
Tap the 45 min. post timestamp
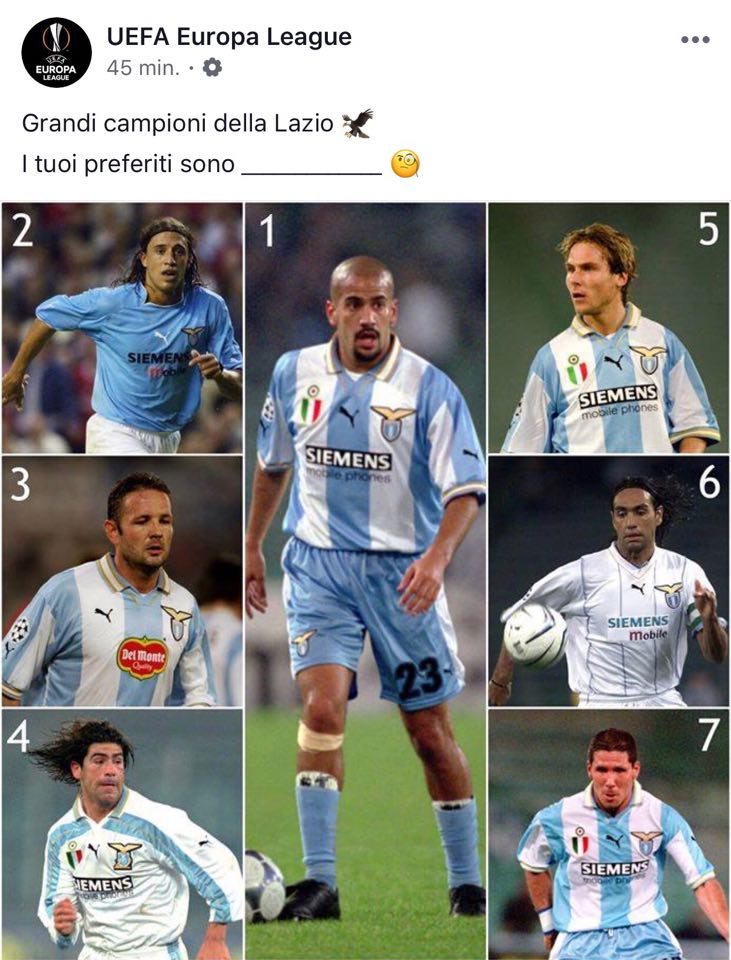143,68
